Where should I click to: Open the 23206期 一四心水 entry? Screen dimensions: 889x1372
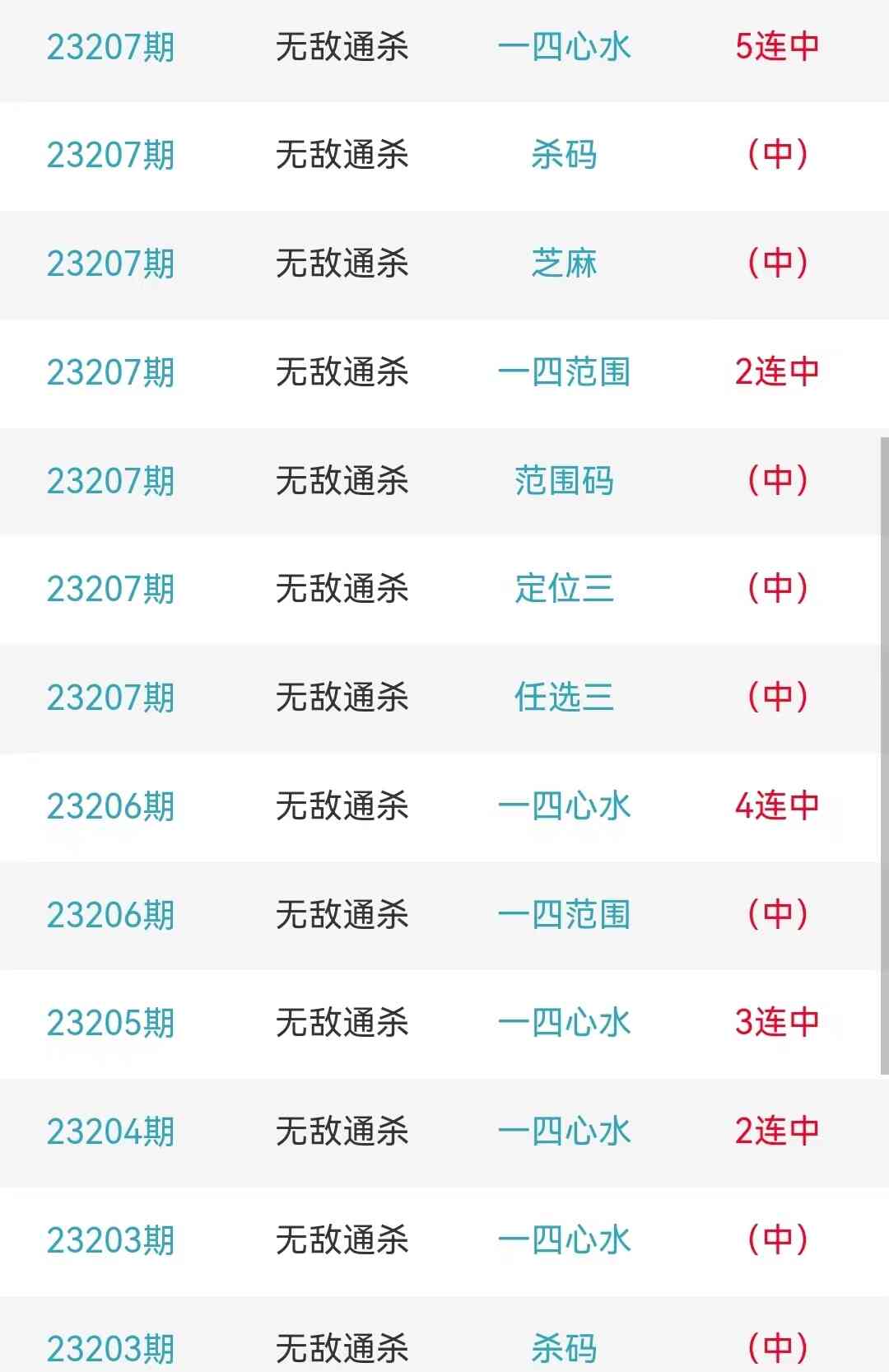click(564, 806)
